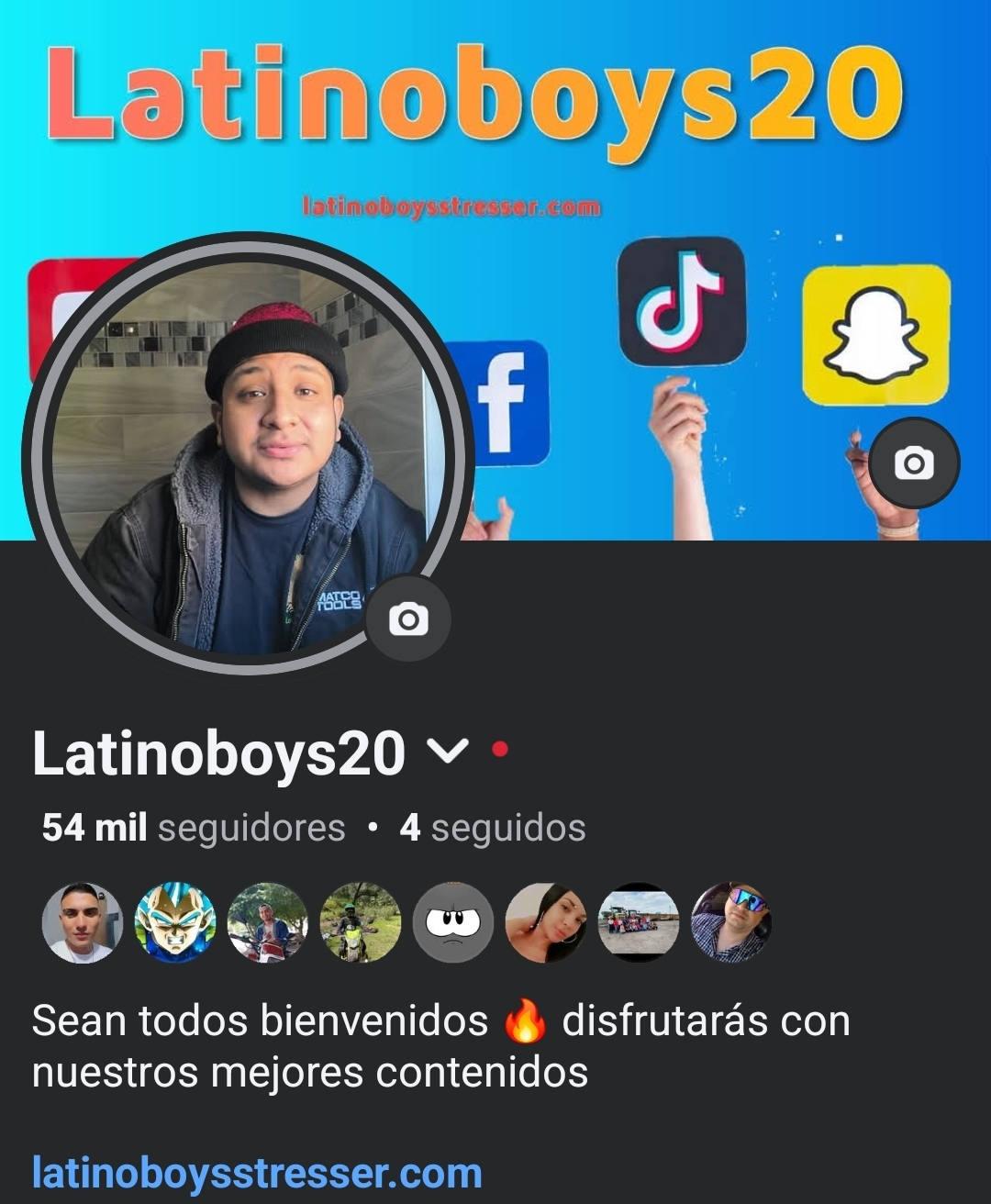Edit the cover photo via camera icon
Viewport: 991px width, 1204px height.
[914, 463]
